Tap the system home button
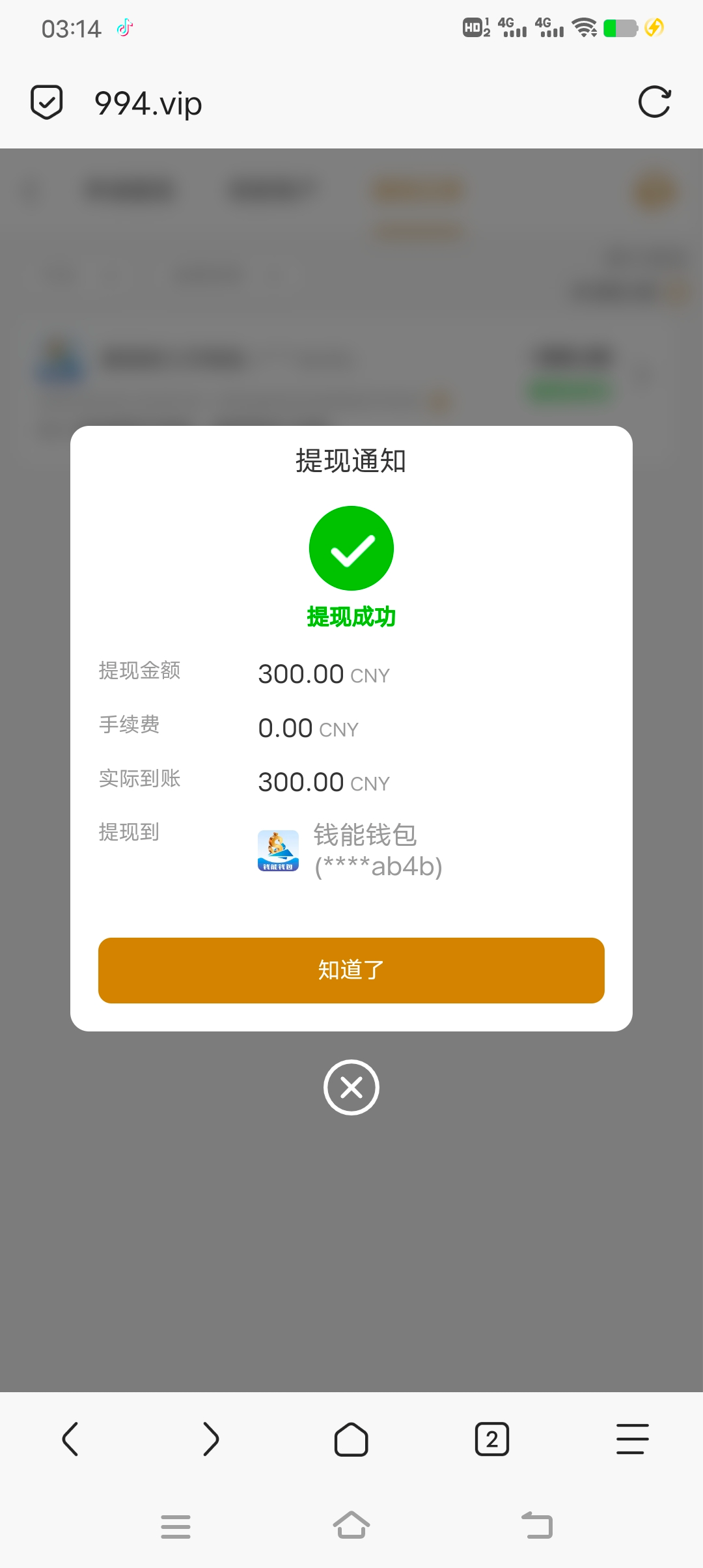 tap(351, 1526)
